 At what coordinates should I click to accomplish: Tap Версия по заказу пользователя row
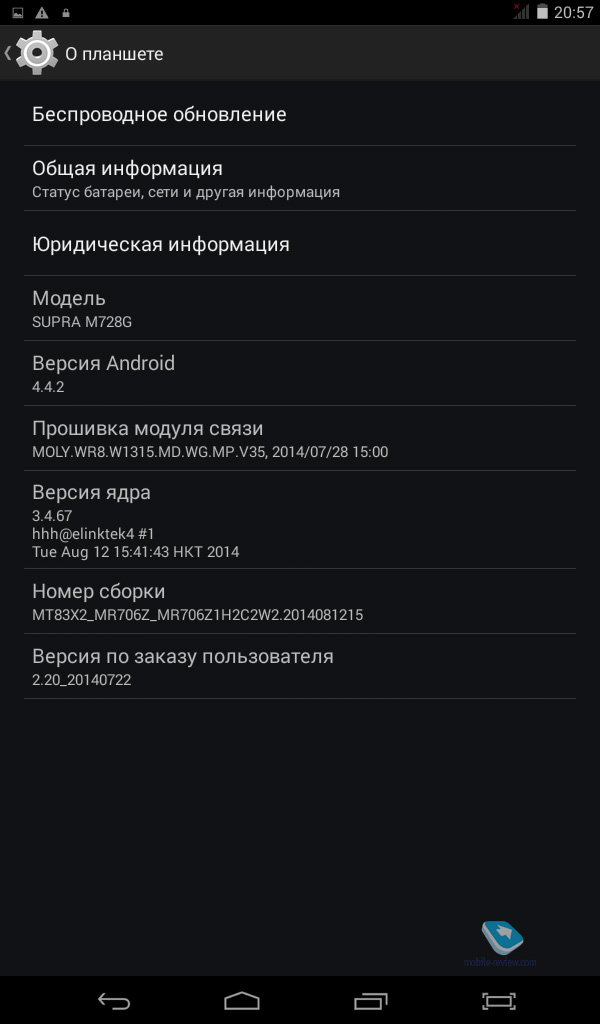click(x=300, y=666)
